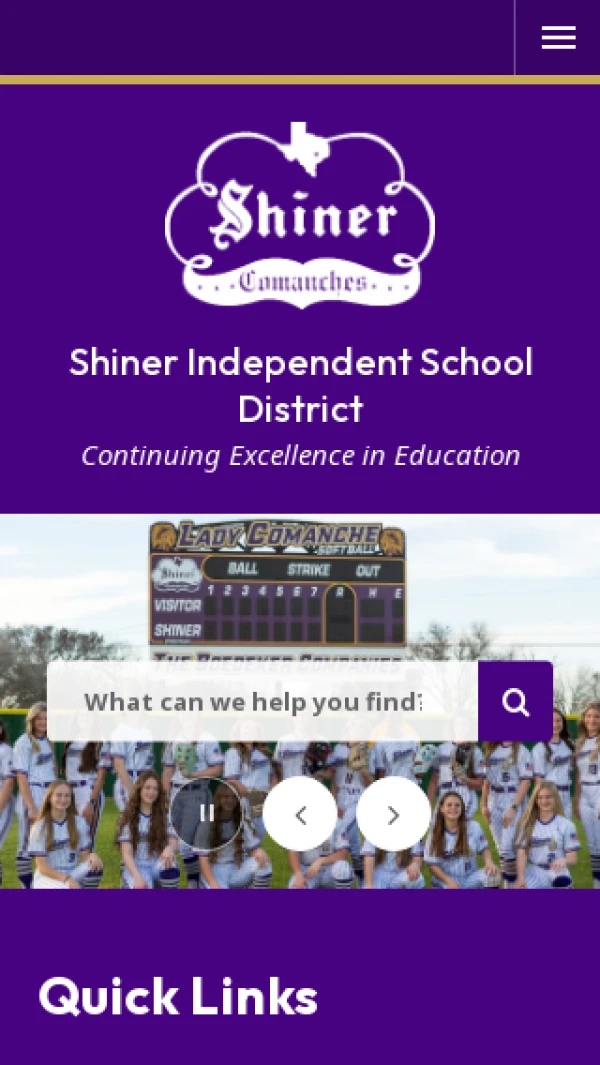Pause the photo slideshow
The height and width of the screenshot is (1065, 600).
click(207, 813)
